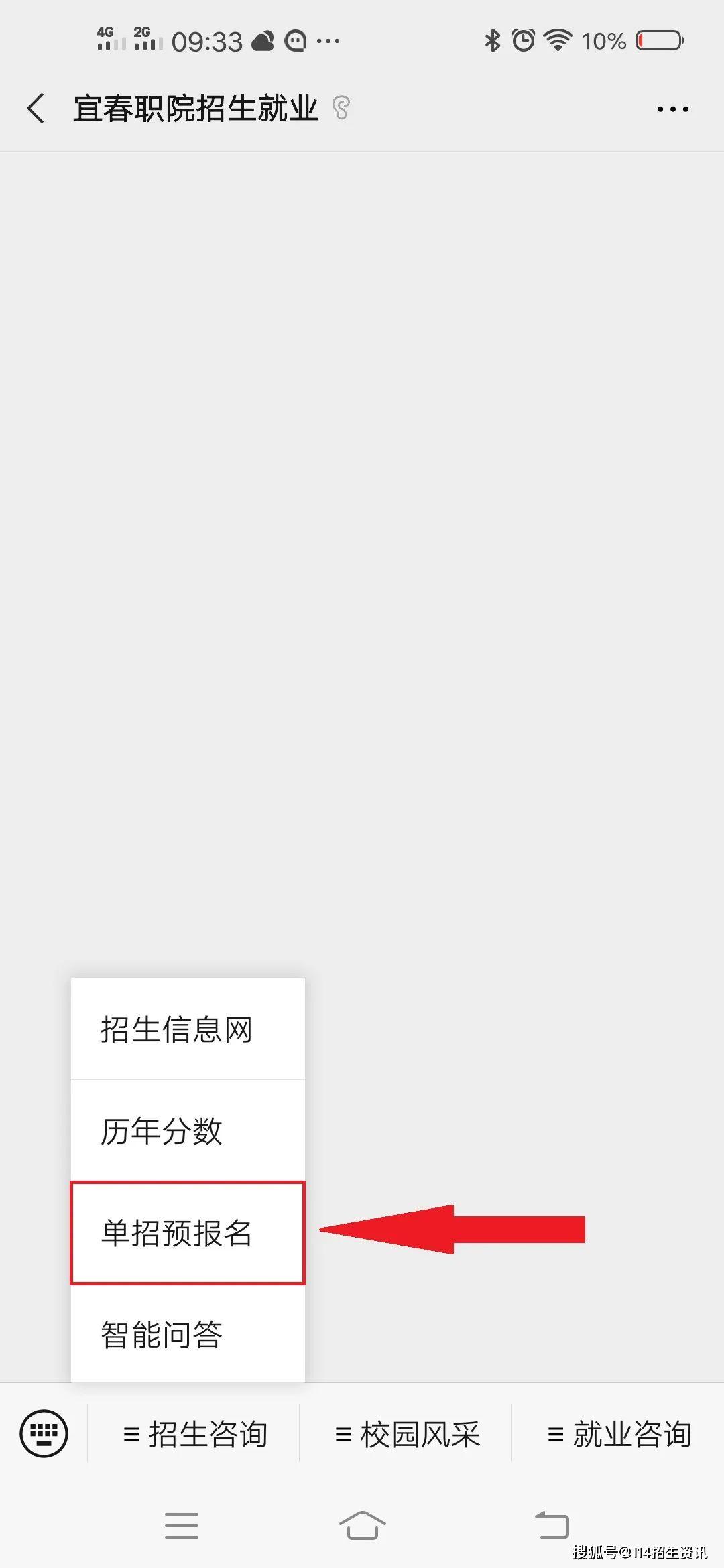
Task: Expand the 就业咨询 bottom menu
Action: pos(619,1434)
